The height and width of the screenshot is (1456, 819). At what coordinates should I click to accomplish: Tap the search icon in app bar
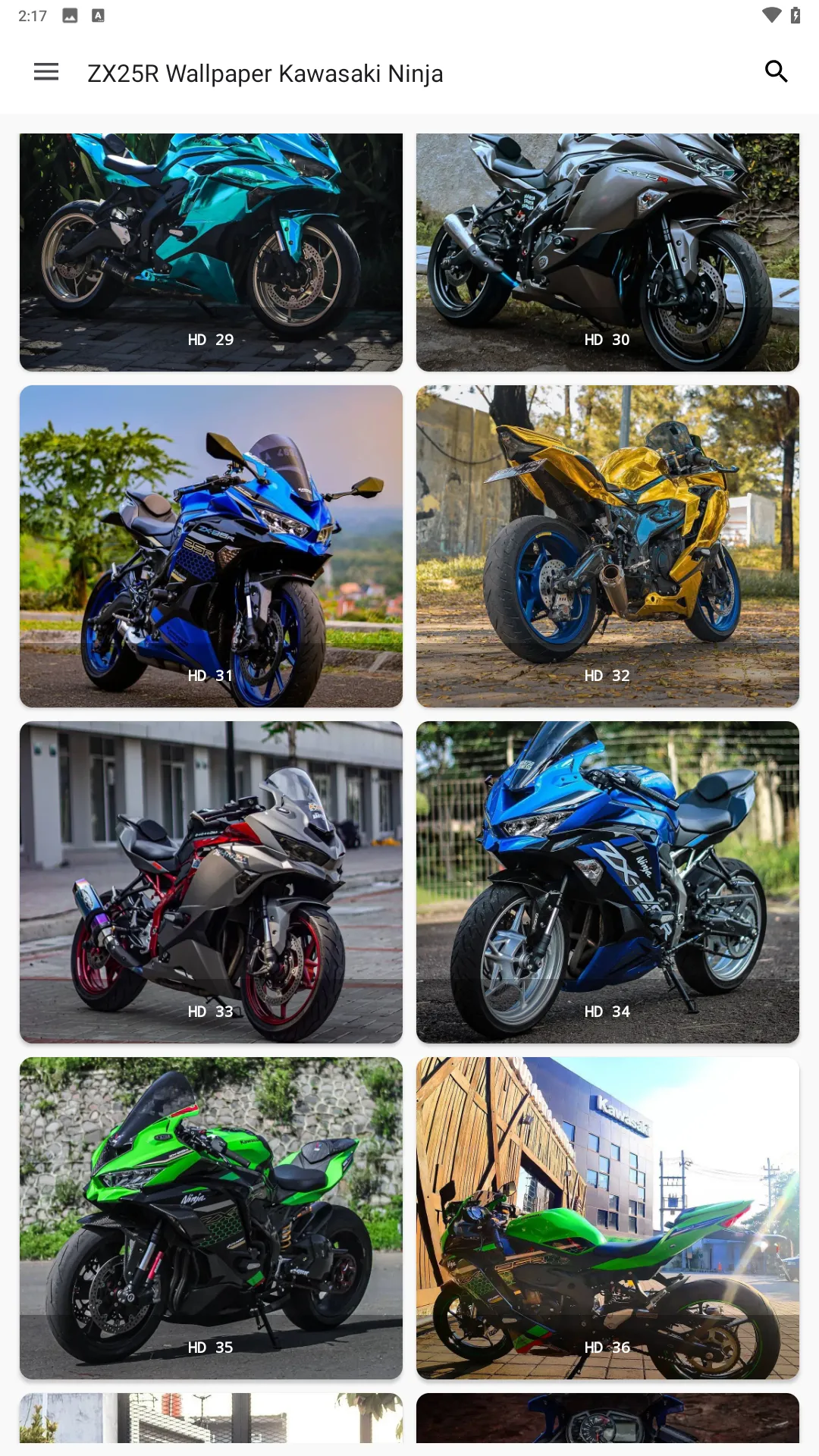(x=776, y=72)
